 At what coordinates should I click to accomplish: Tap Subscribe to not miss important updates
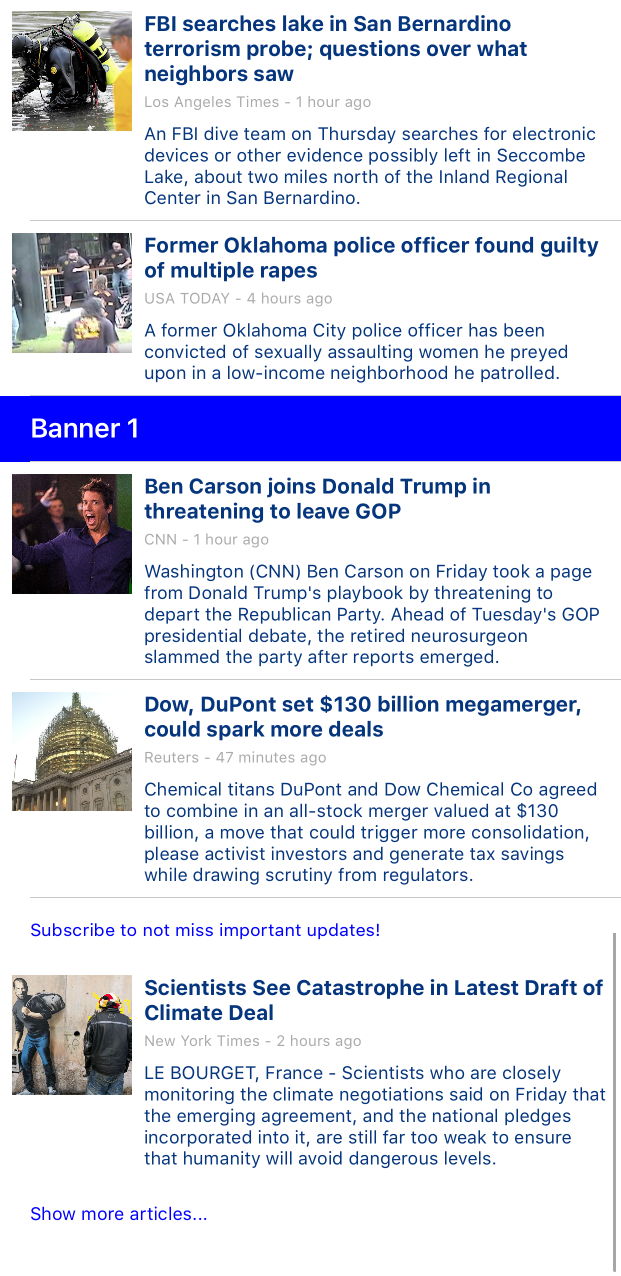pyautogui.click(x=205, y=930)
